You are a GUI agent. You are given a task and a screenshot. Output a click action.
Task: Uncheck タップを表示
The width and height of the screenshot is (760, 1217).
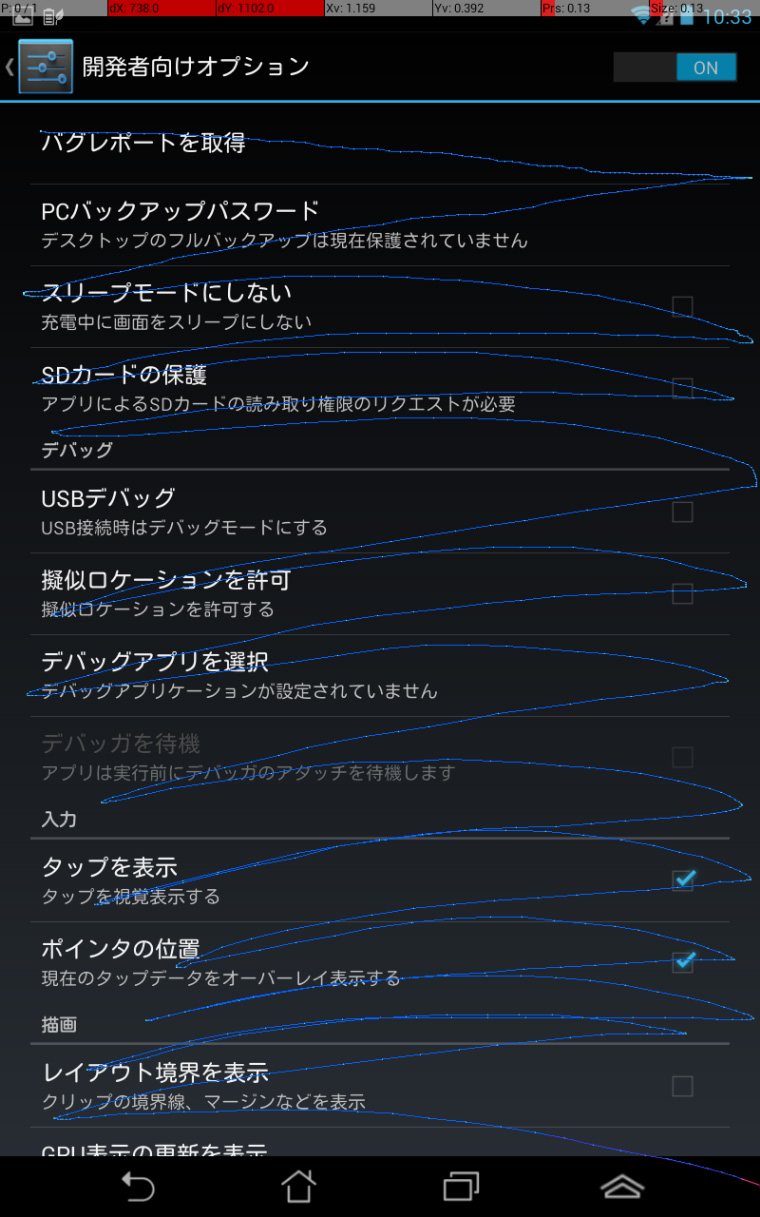(x=683, y=880)
